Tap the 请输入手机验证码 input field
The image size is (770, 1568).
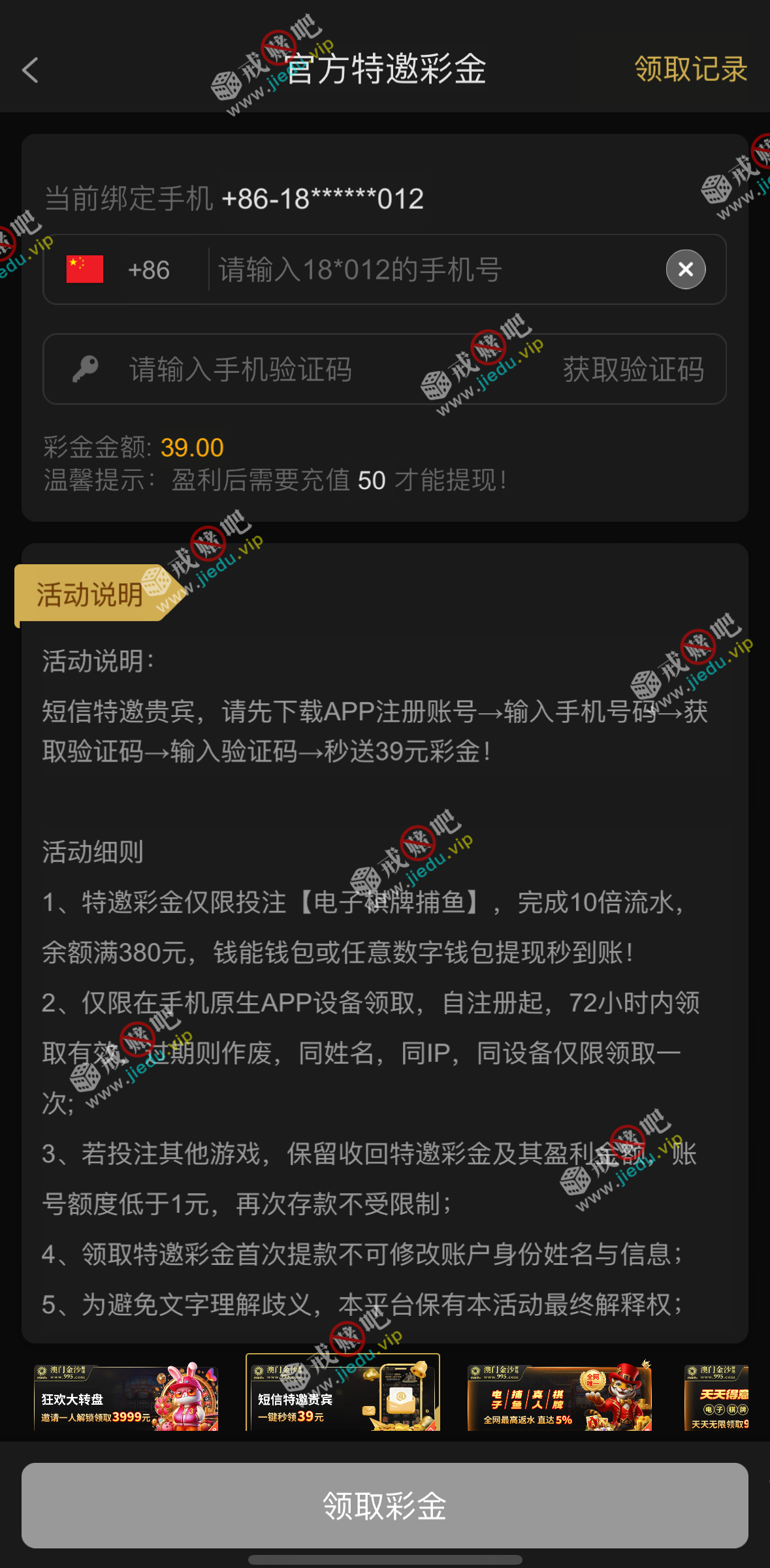pyautogui.click(x=274, y=370)
